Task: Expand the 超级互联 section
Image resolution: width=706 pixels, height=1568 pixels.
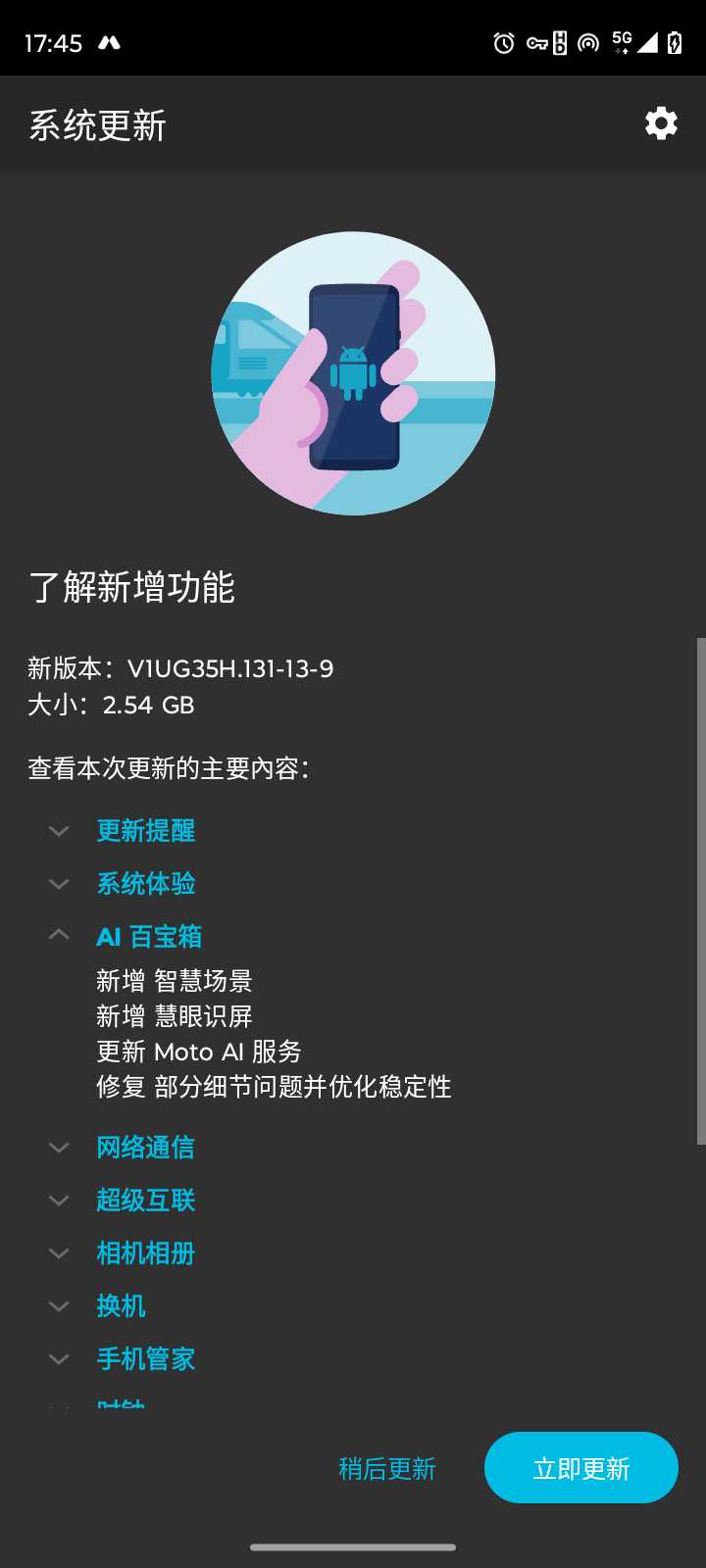Action: tap(145, 1200)
